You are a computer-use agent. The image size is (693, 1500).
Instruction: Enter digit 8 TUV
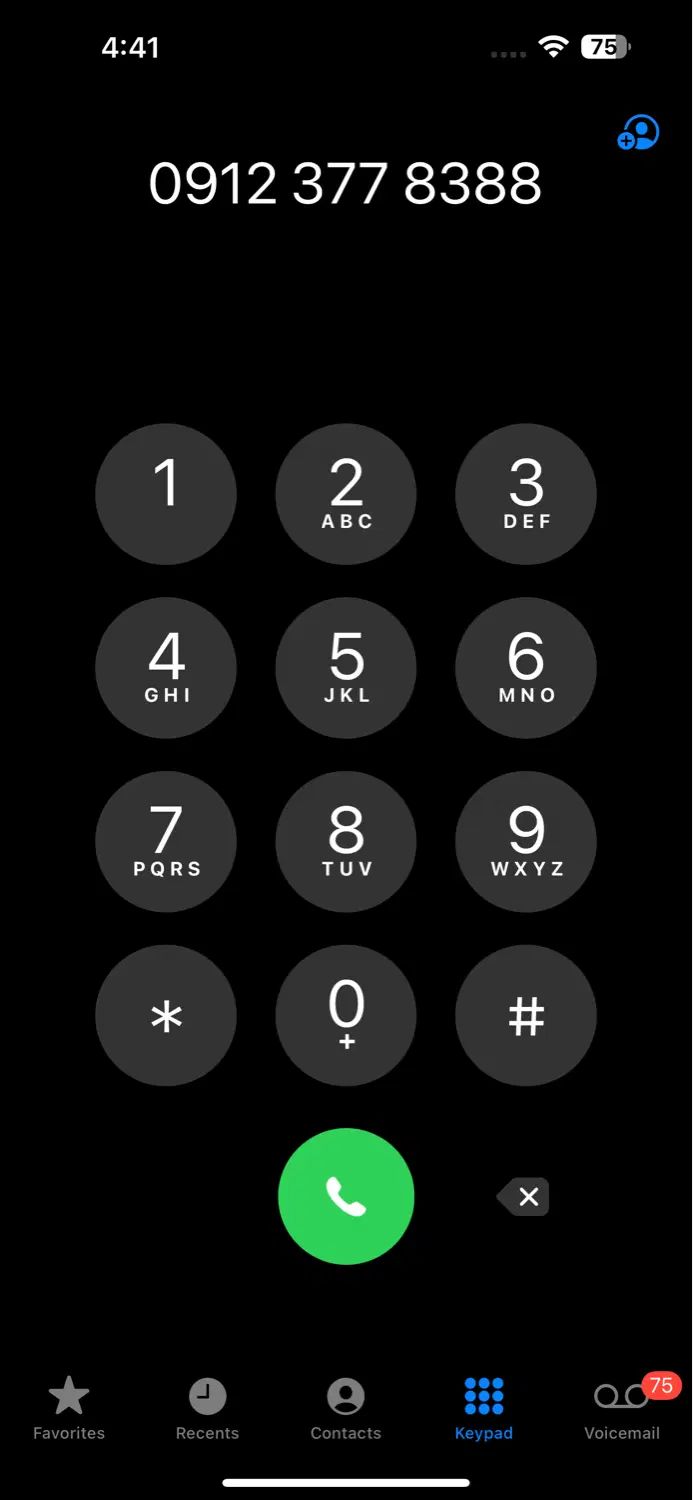[346, 842]
